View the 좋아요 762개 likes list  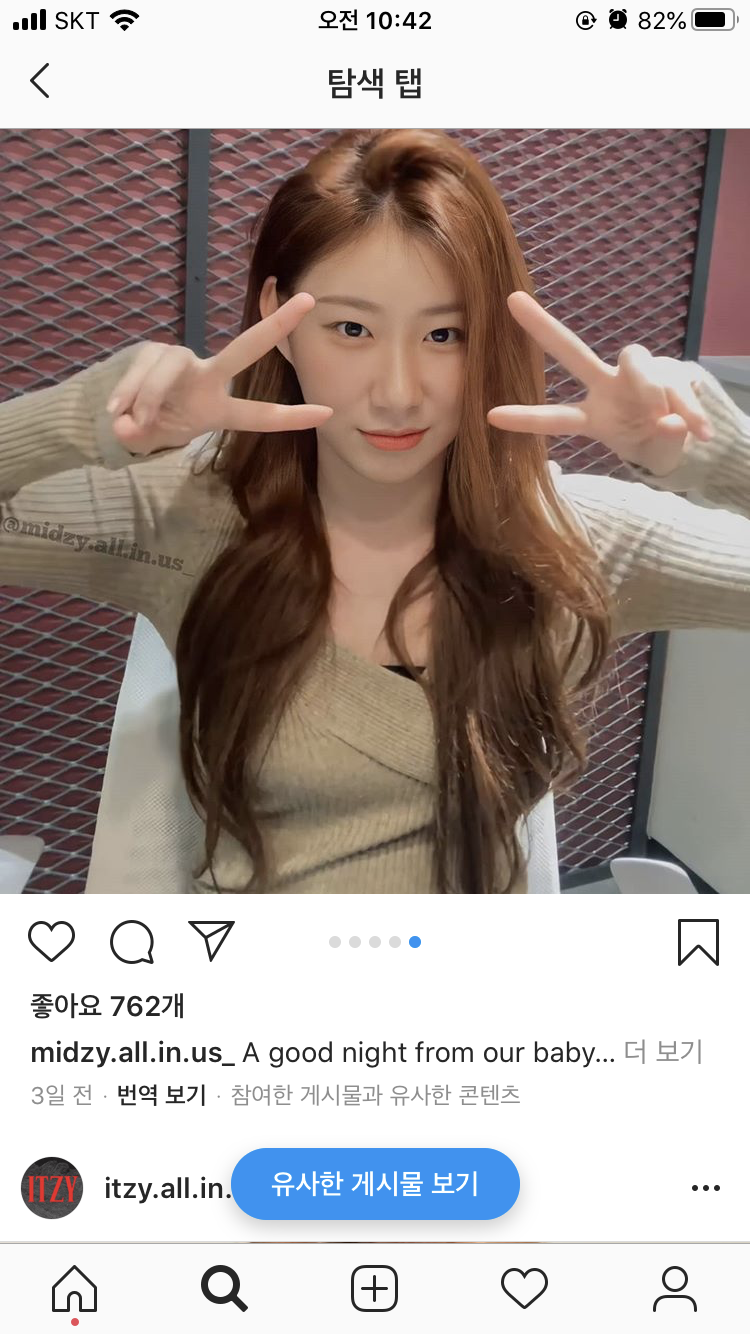(x=108, y=1006)
